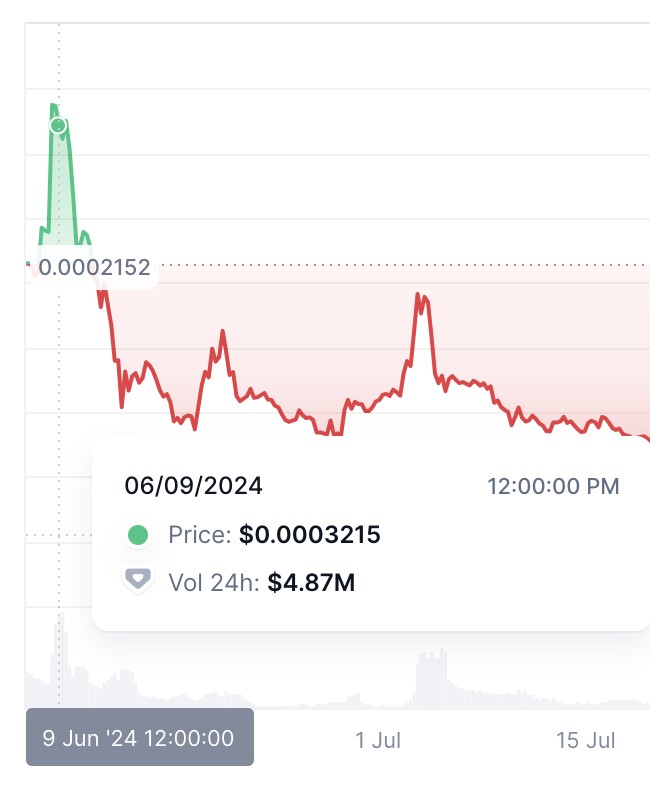Tap the highlighted green price point marker
The width and height of the screenshot is (650, 796).
(58, 125)
